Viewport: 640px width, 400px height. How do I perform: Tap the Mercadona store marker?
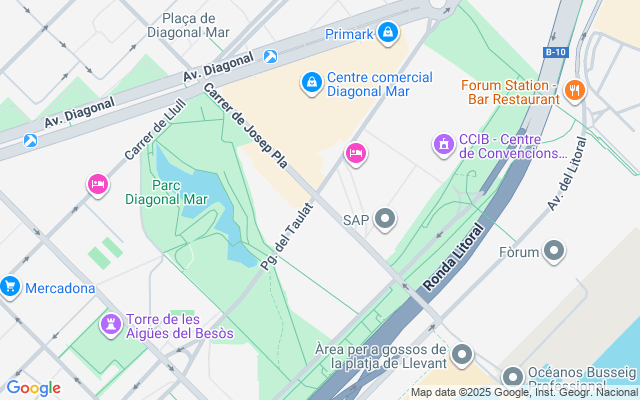pyautogui.click(x=11, y=288)
